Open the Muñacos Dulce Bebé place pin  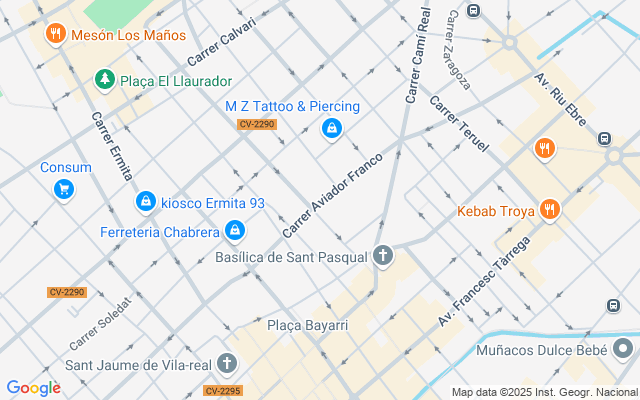click(x=623, y=349)
